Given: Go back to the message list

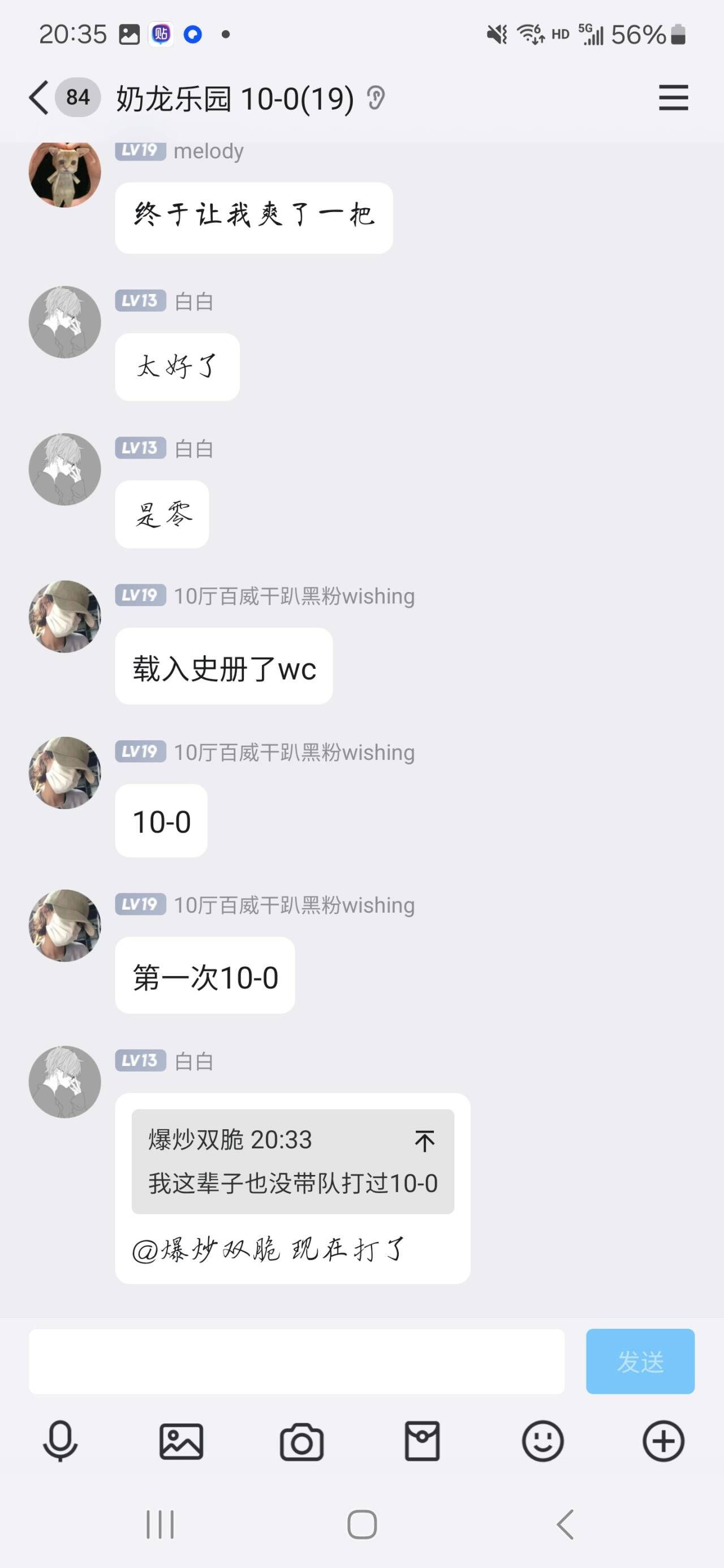Looking at the screenshot, I should tap(38, 97).
